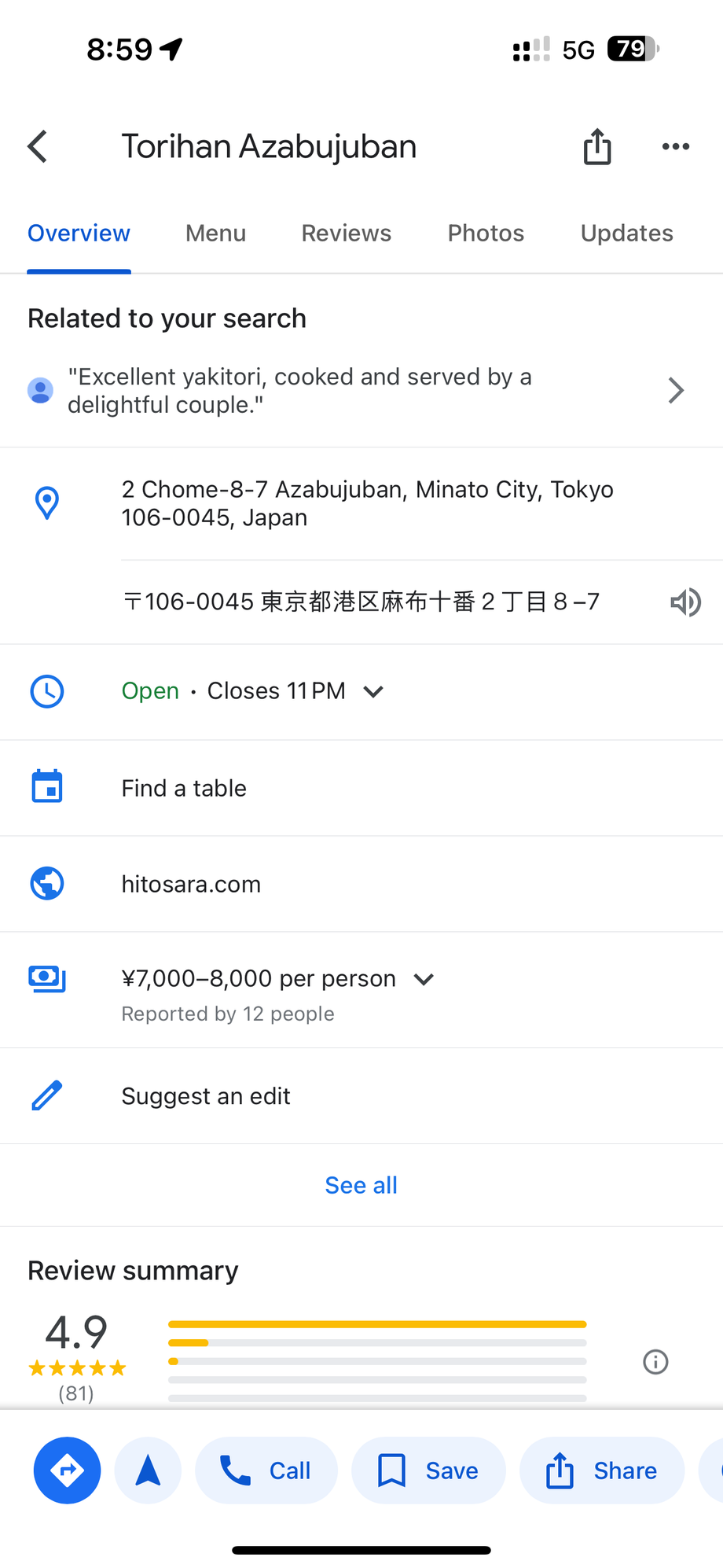This screenshot has width=723, height=1568.
Task: Open the Photos tab
Action: tap(486, 234)
